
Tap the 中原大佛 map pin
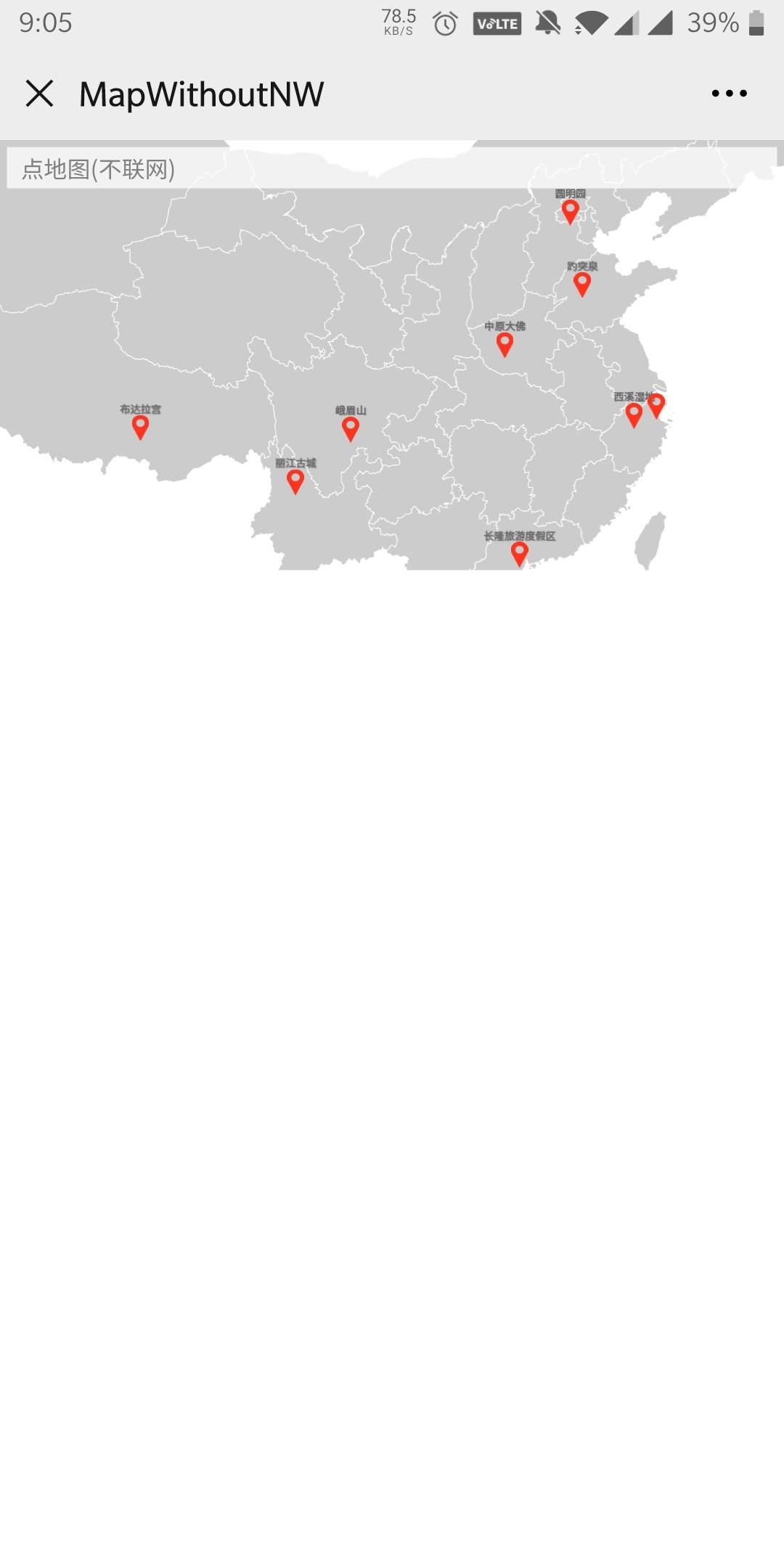[505, 343]
